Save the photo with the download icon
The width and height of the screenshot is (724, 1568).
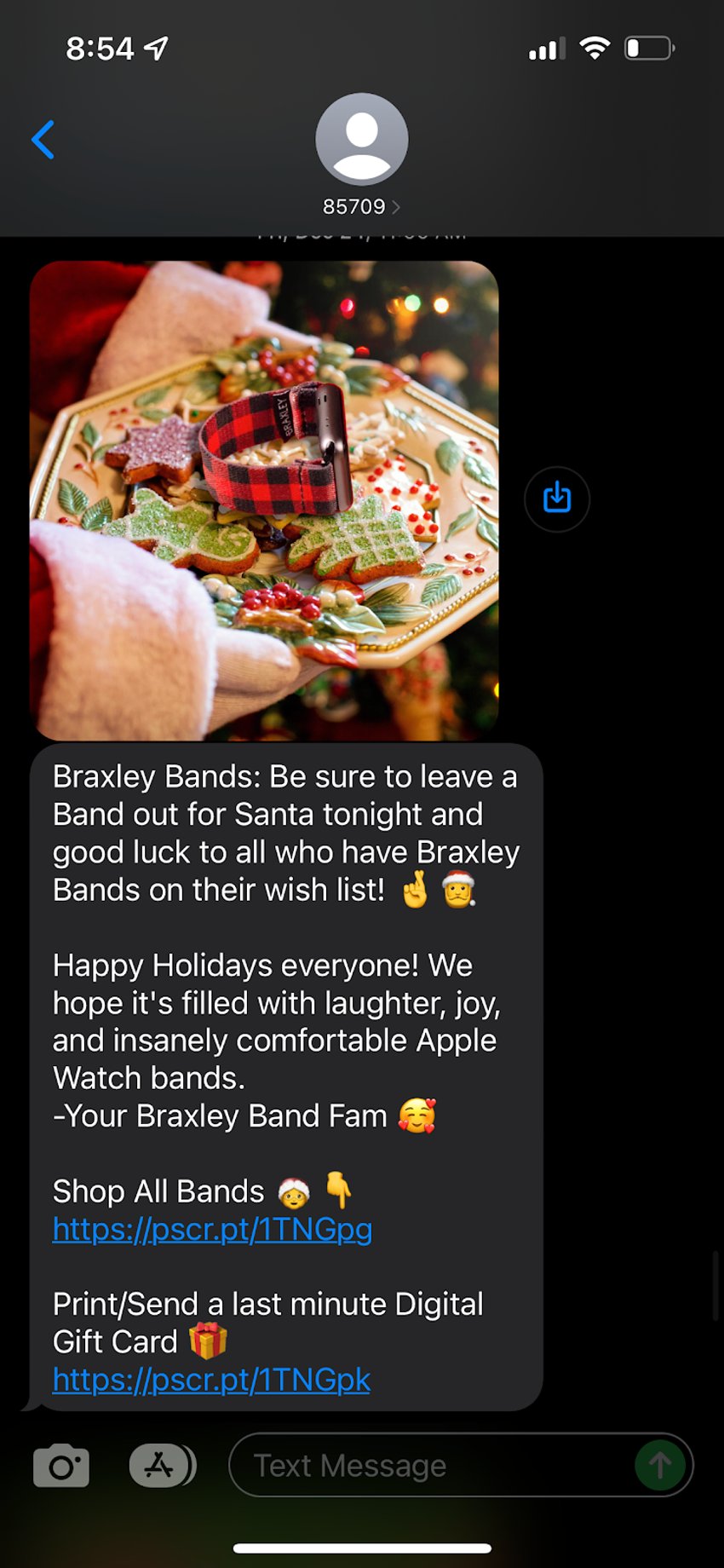(x=557, y=499)
